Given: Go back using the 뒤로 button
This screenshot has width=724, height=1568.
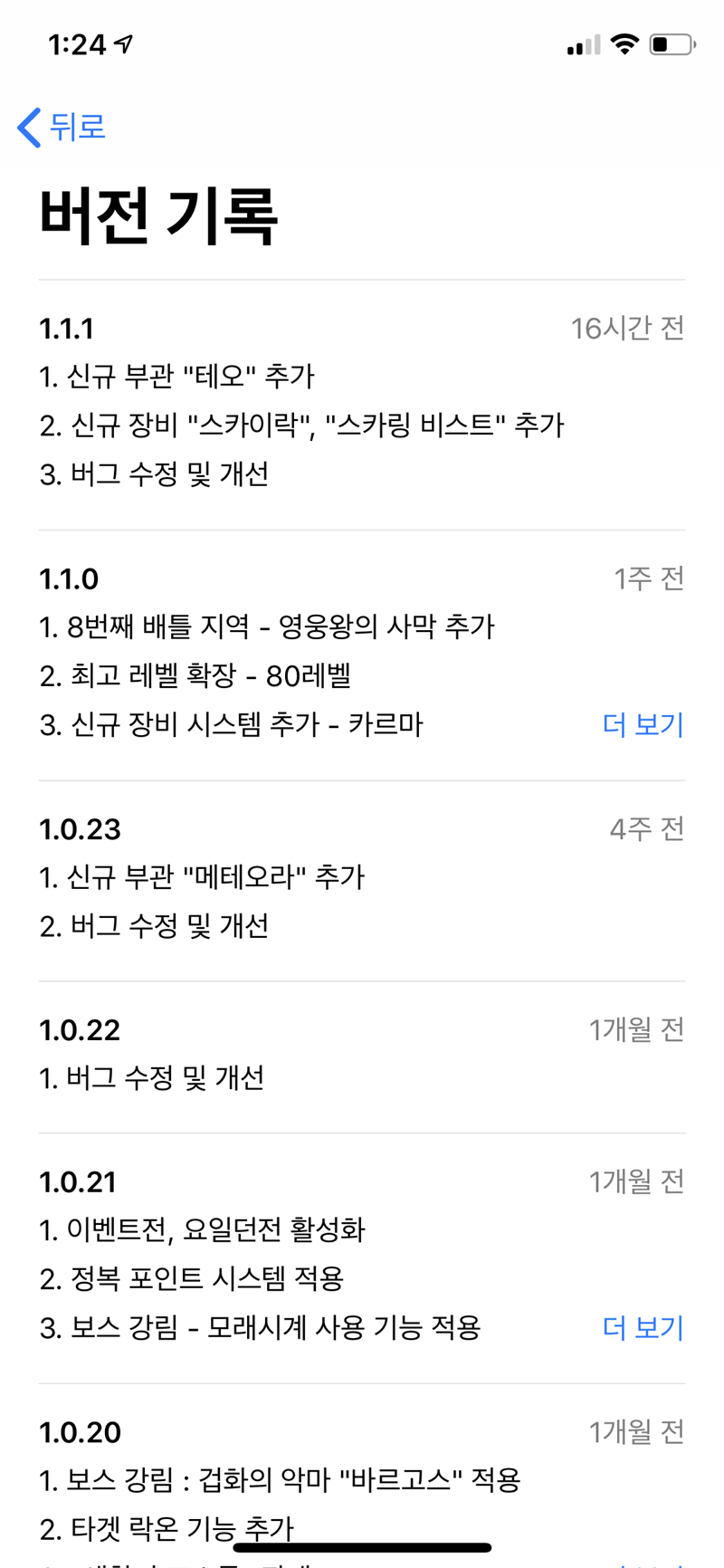Looking at the screenshot, I should tap(62, 127).
